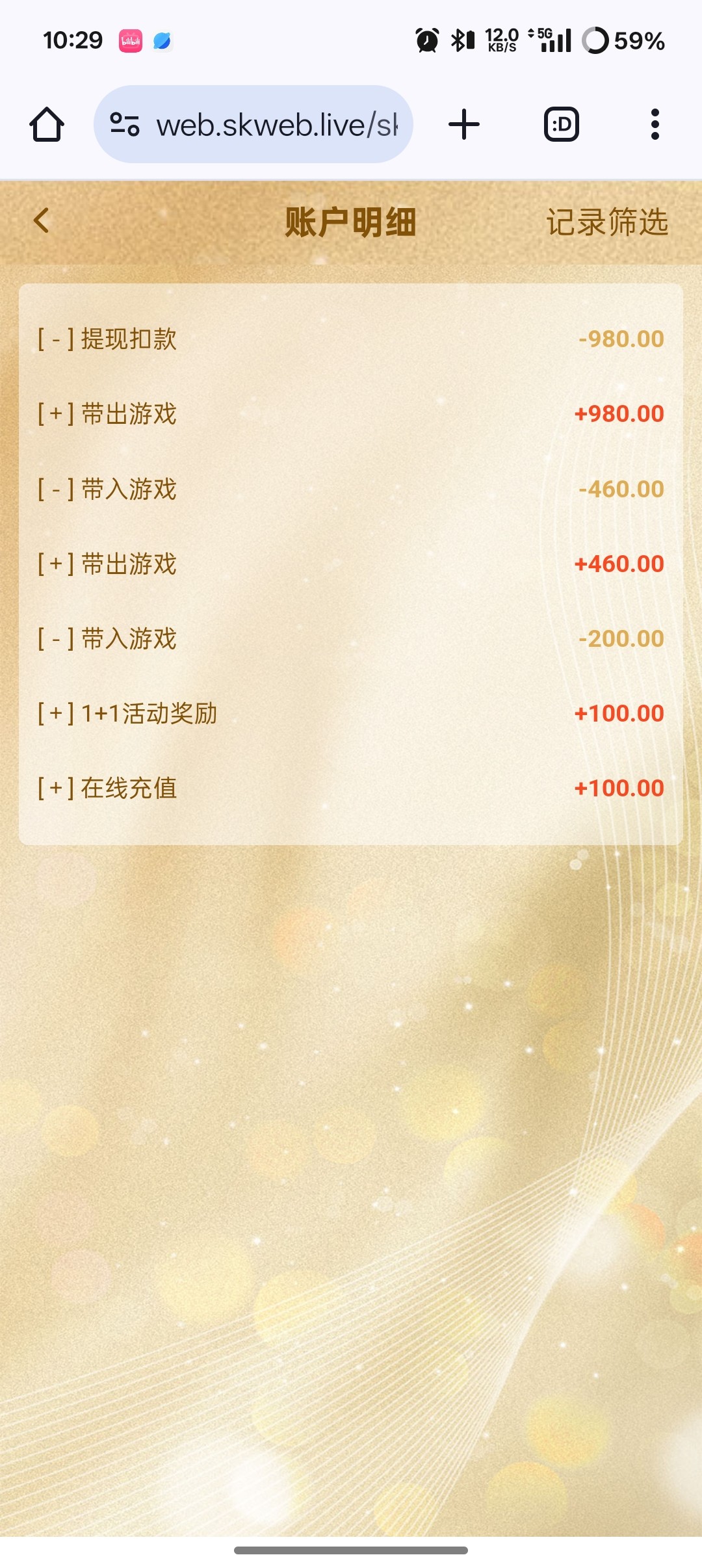
Task: Go back from account details page
Action: [x=42, y=220]
